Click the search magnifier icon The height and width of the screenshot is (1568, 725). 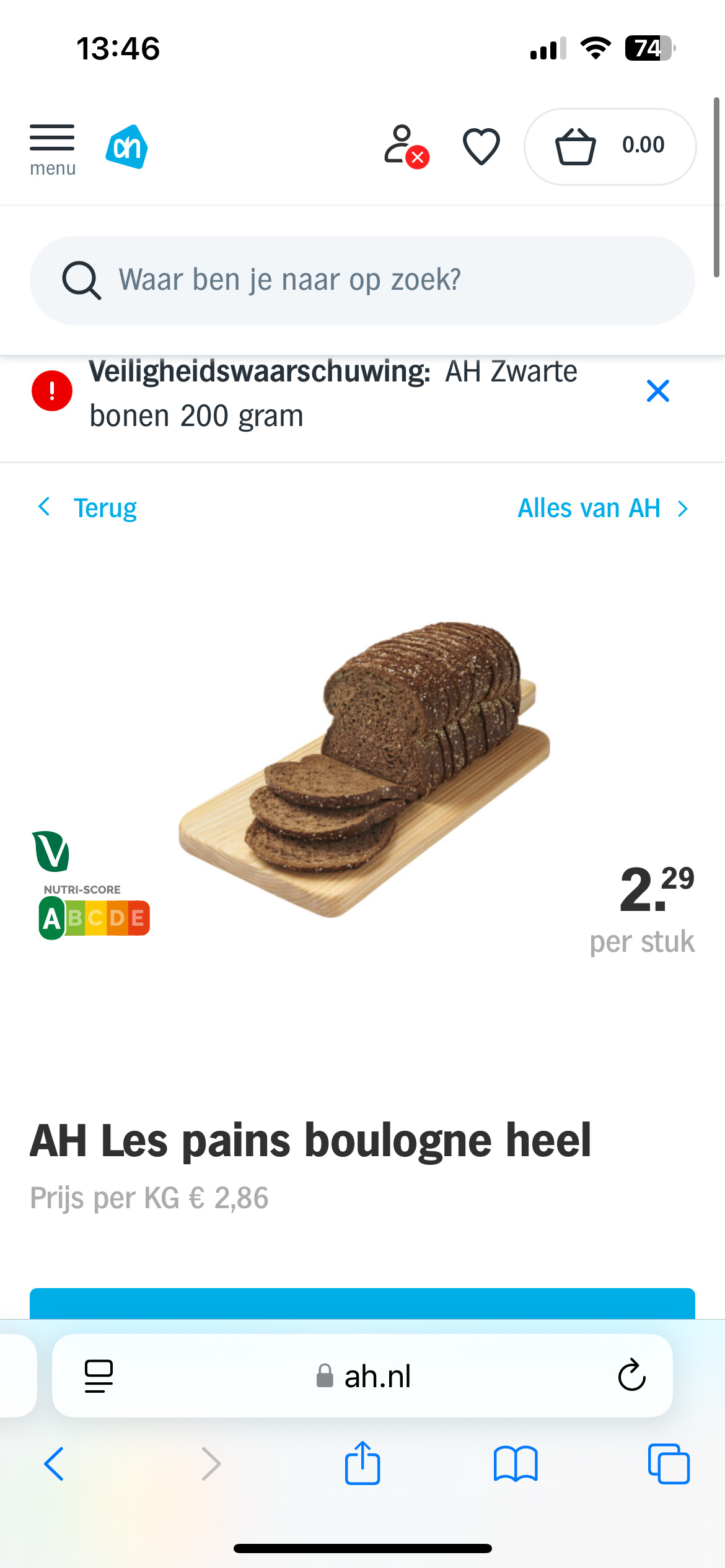[x=82, y=280]
